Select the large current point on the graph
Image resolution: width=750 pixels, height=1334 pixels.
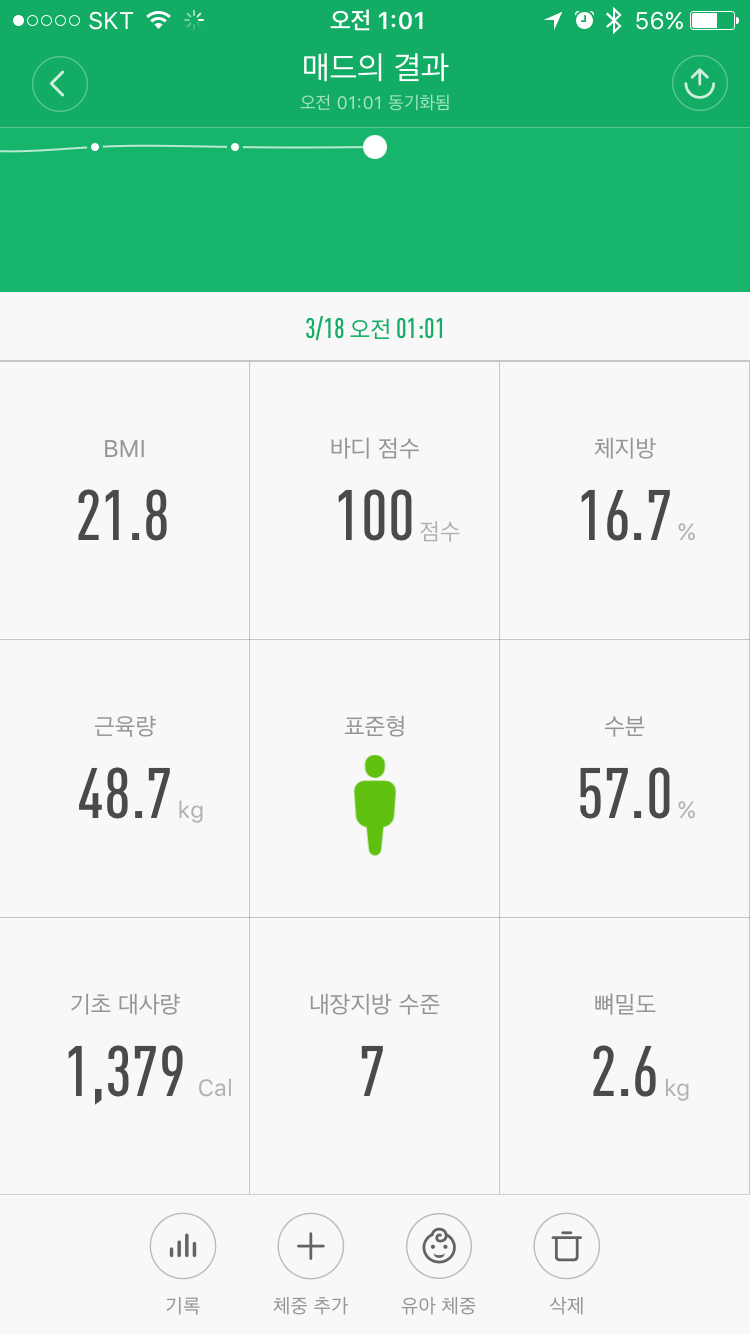pos(375,147)
